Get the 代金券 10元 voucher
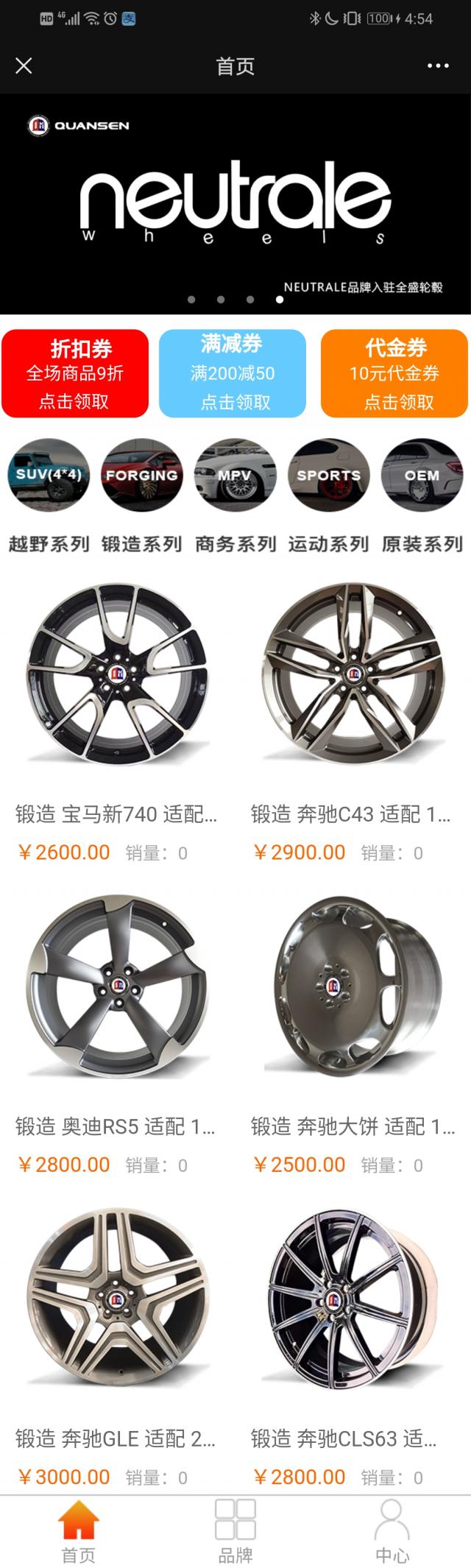 [x=394, y=373]
